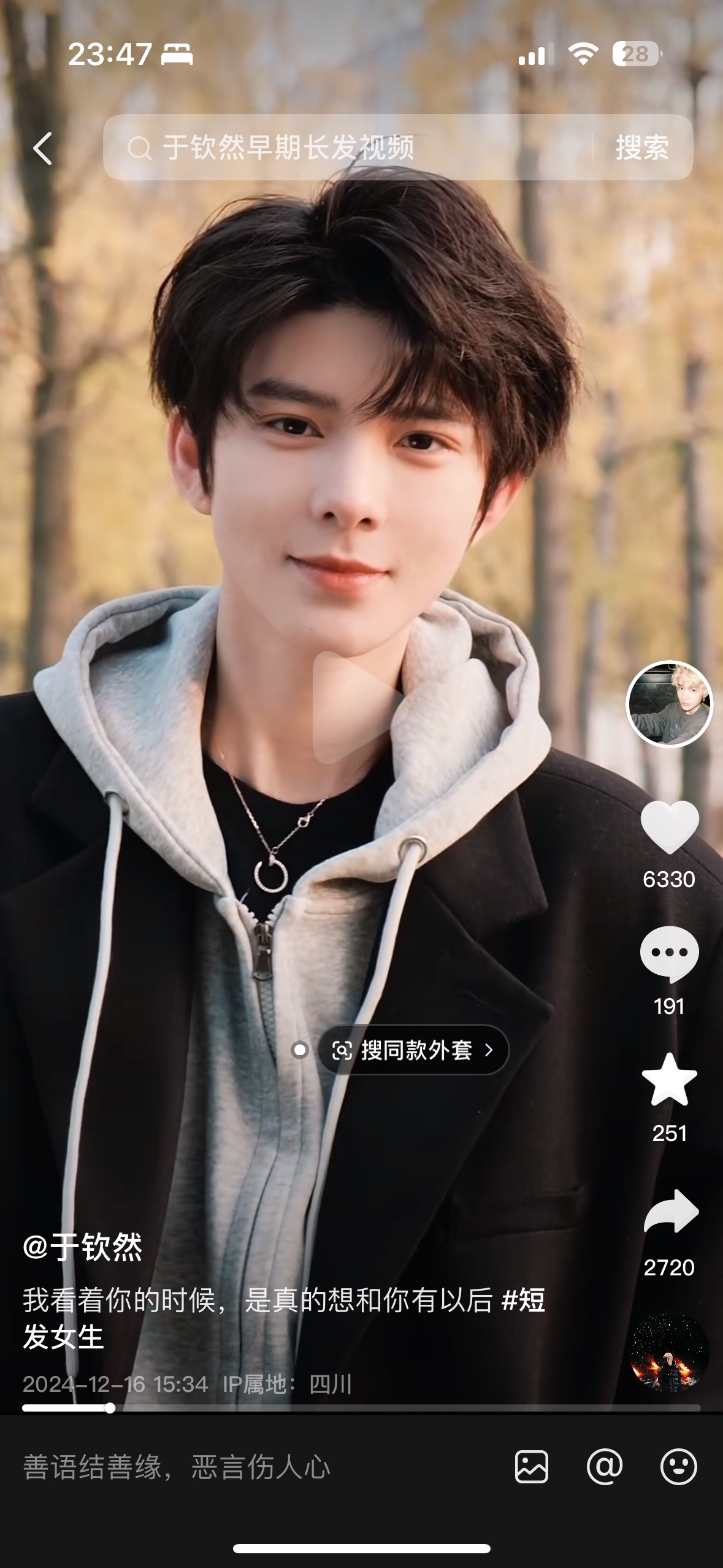The height and width of the screenshot is (1568, 723).
Task: Attach an image to the comment
Action: 531,1467
